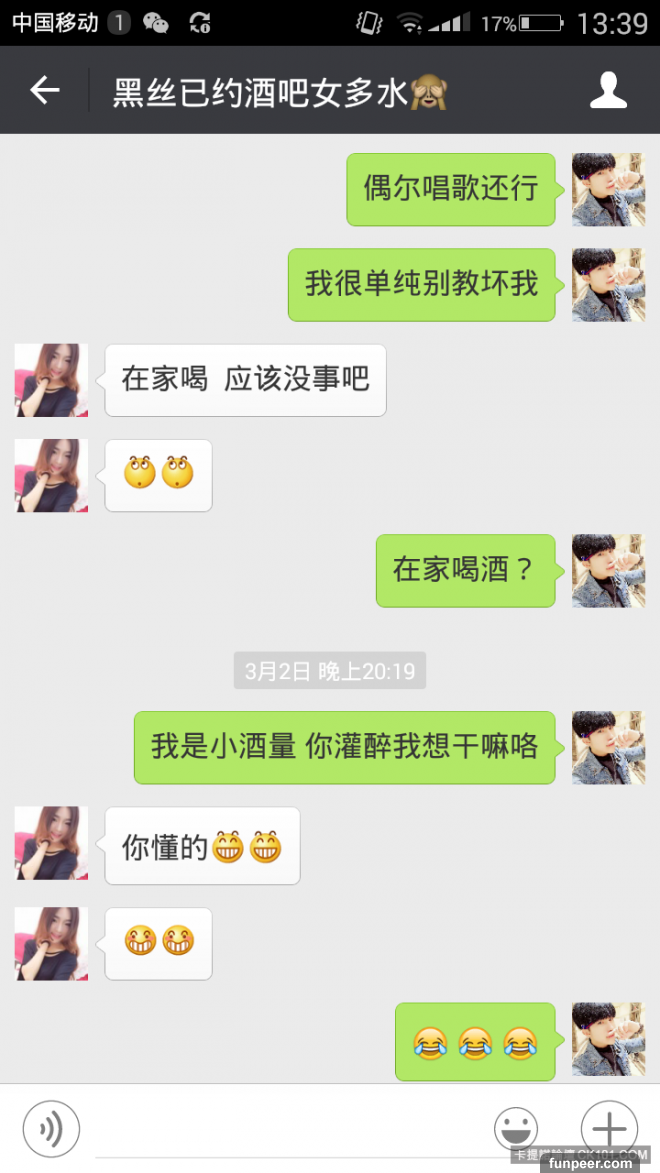The image size is (660, 1173).
Task: View profile from avatar beside '你懂的'
Action: [x=51, y=843]
